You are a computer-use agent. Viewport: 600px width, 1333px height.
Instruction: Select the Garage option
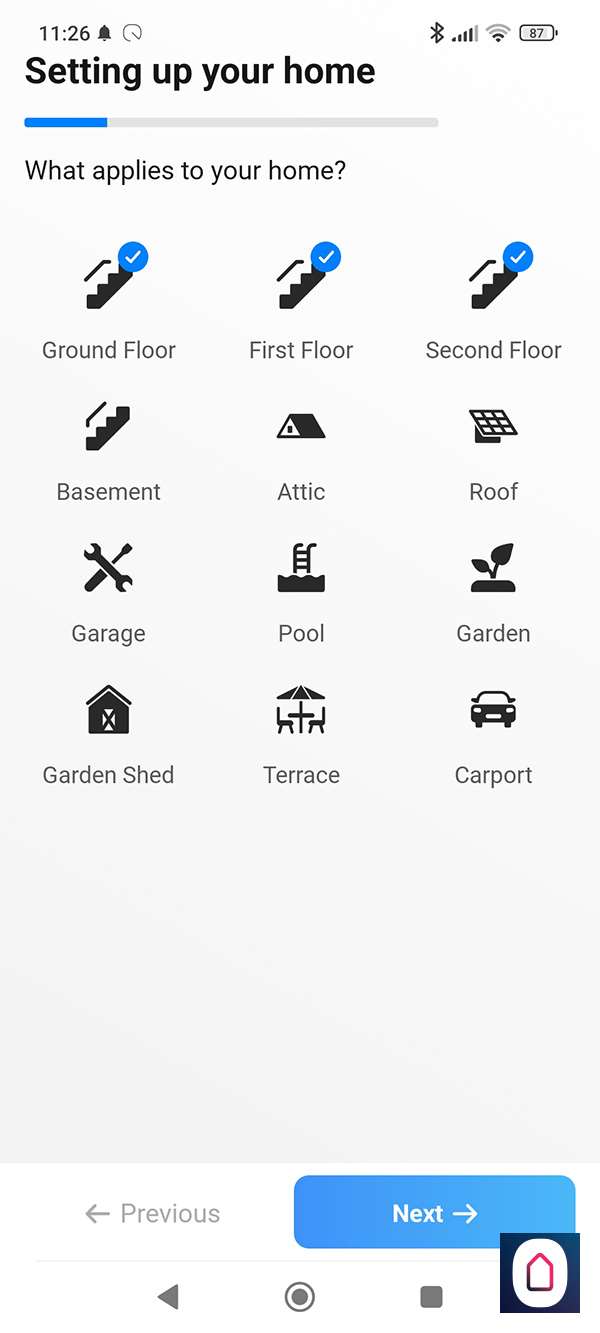click(108, 589)
